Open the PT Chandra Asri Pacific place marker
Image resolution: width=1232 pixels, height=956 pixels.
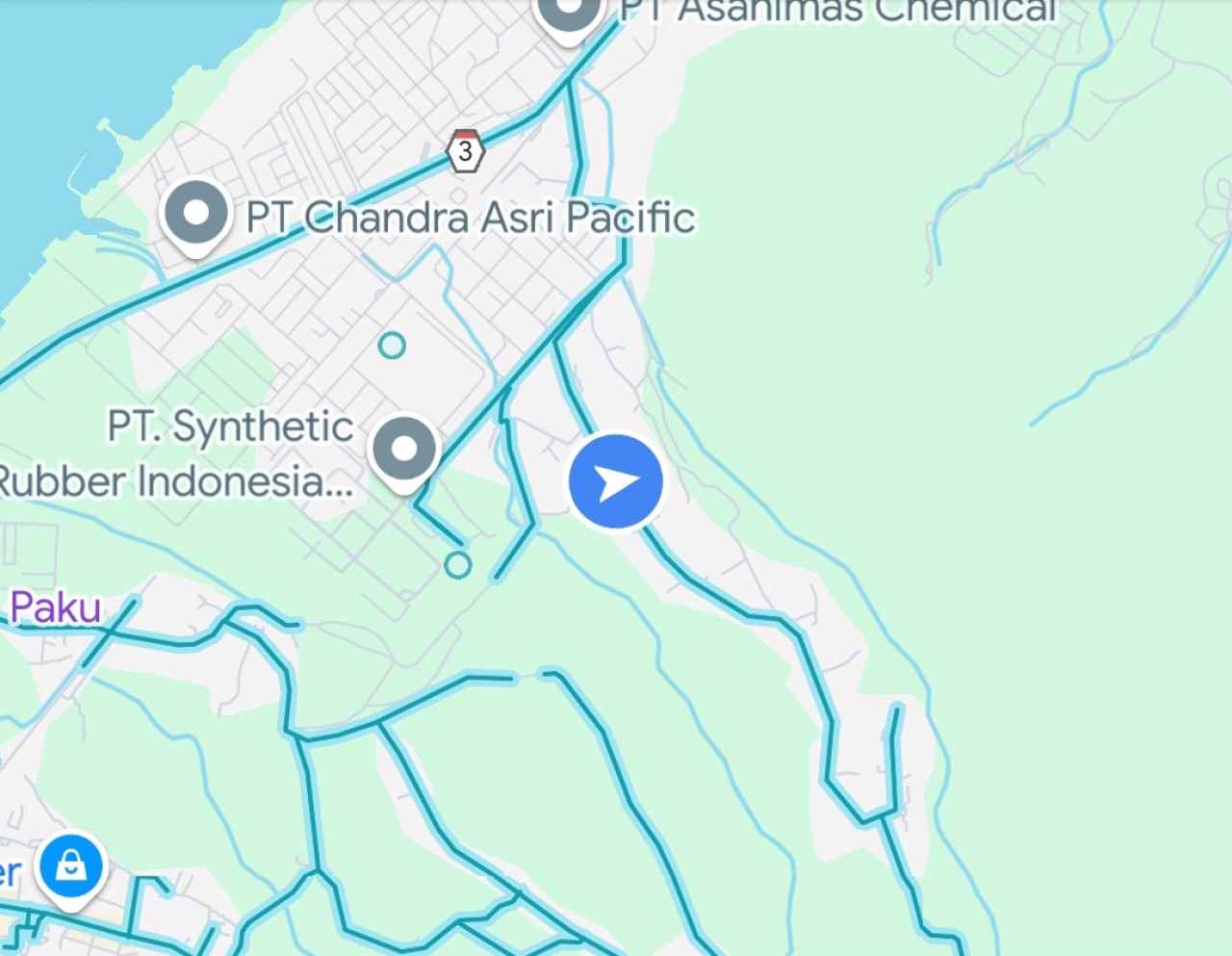click(x=196, y=214)
